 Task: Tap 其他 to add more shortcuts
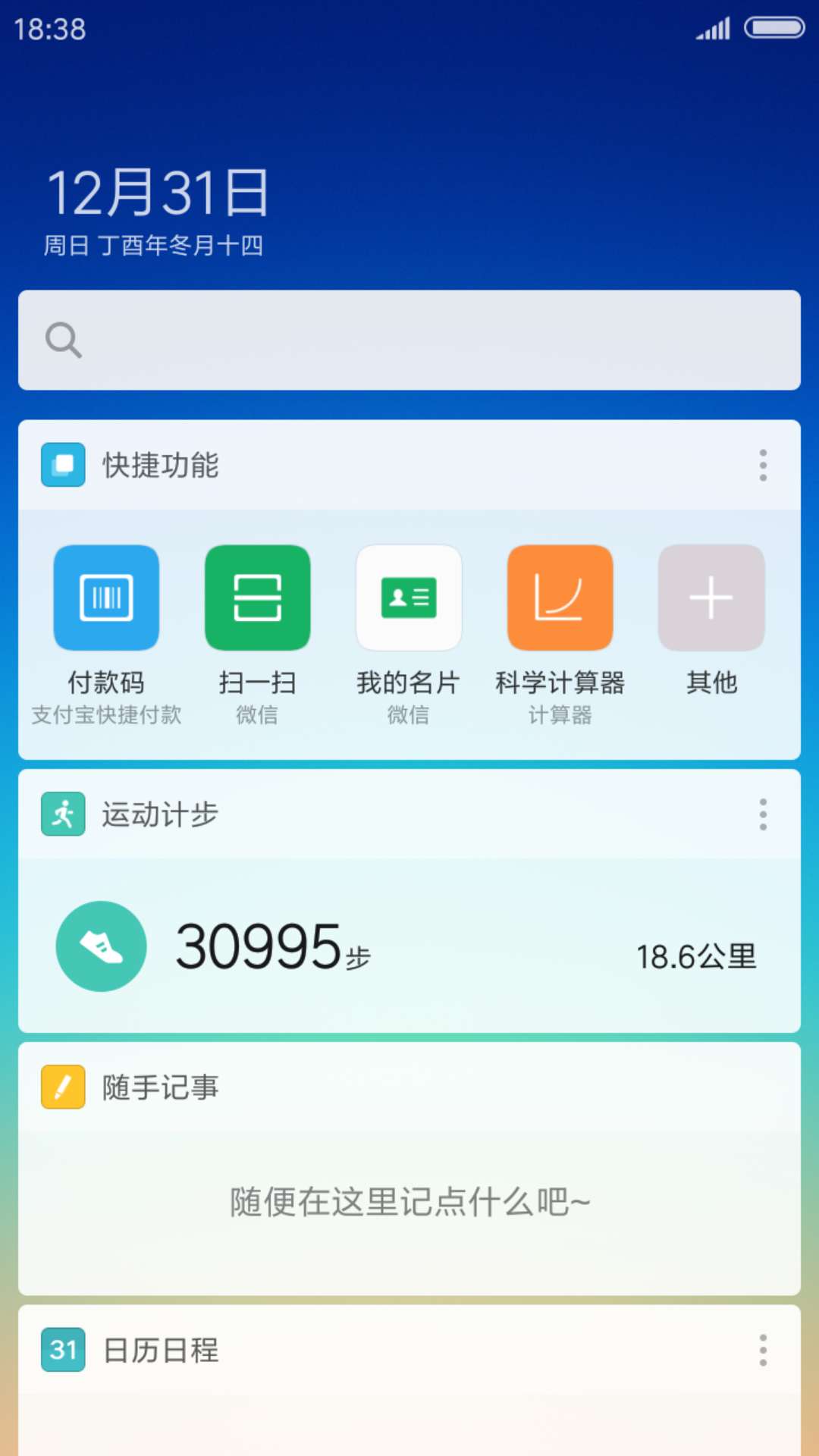tap(711, 598)
